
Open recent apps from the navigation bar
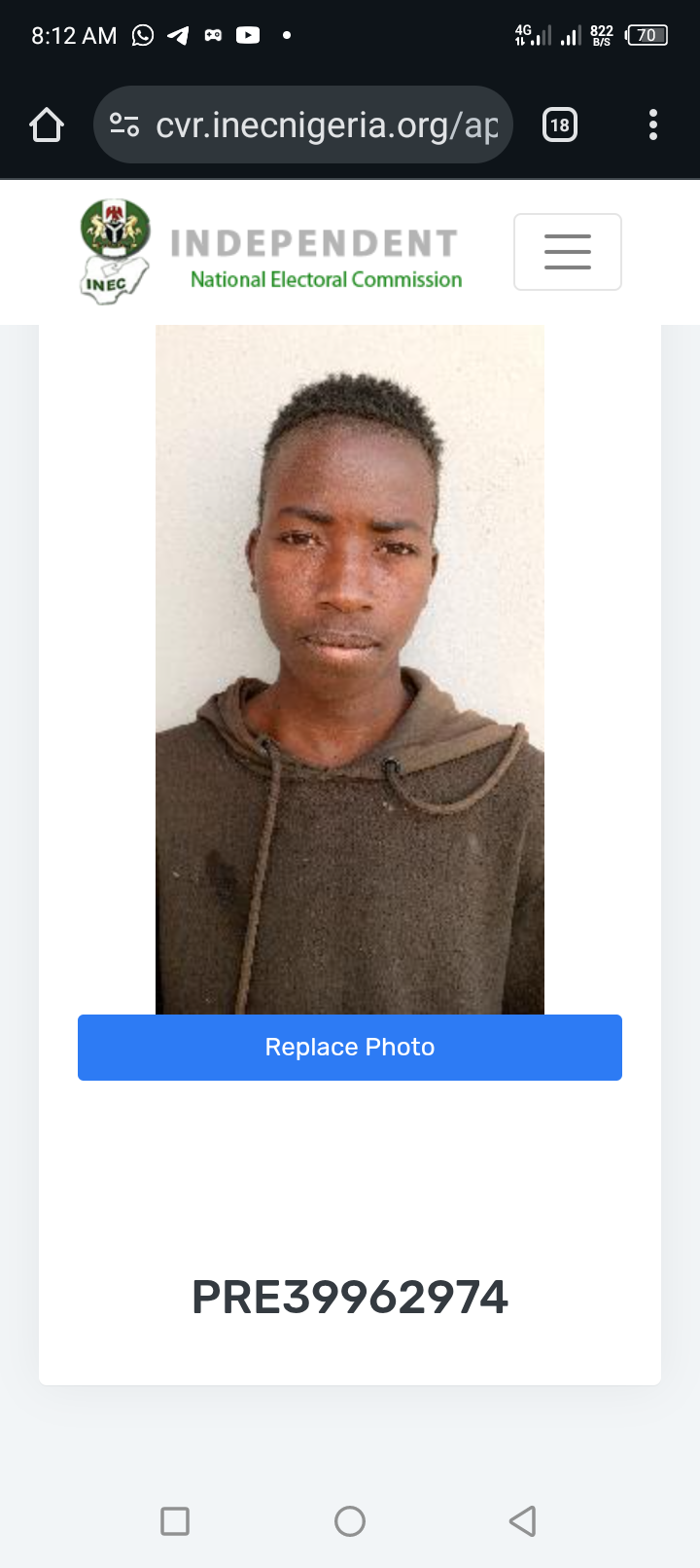175,1520
